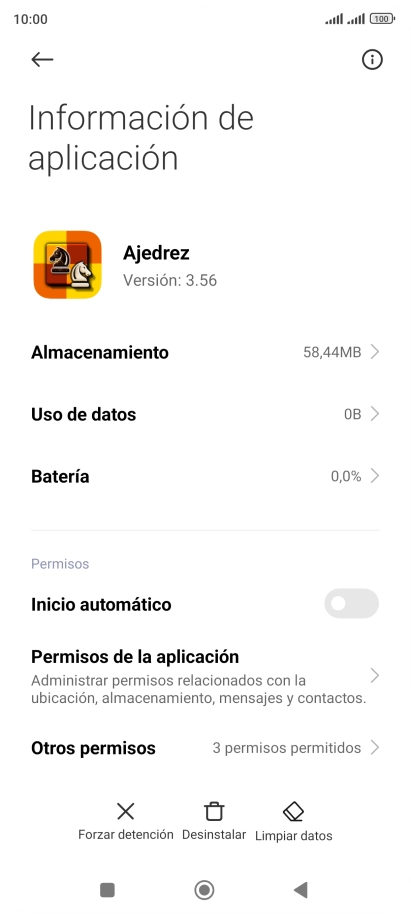Open recent apps from navigation bar
Viewport: 411px width, 914px height.
pyautogui.click(x=107, y=890)
